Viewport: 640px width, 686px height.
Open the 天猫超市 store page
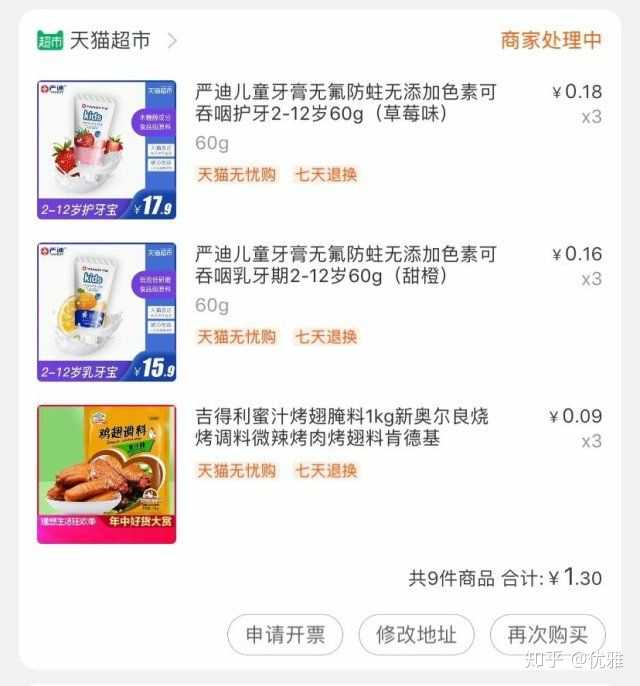(108, 41)
